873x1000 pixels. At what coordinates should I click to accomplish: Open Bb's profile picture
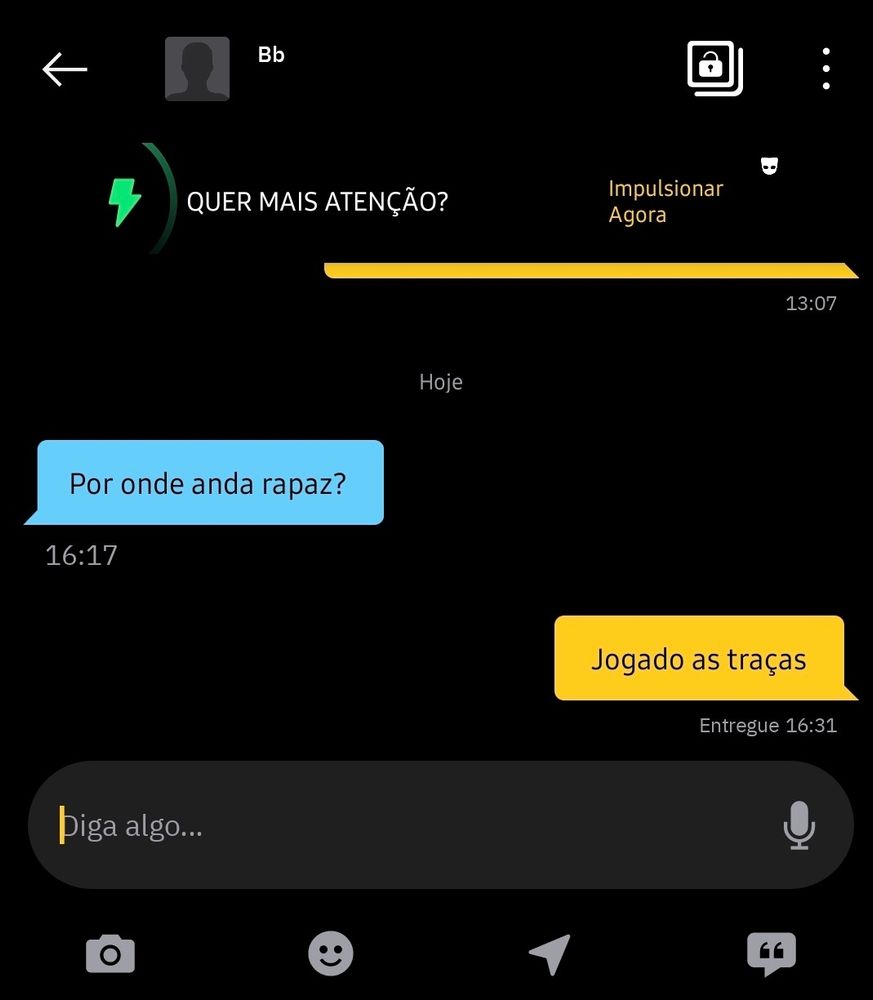197,69
